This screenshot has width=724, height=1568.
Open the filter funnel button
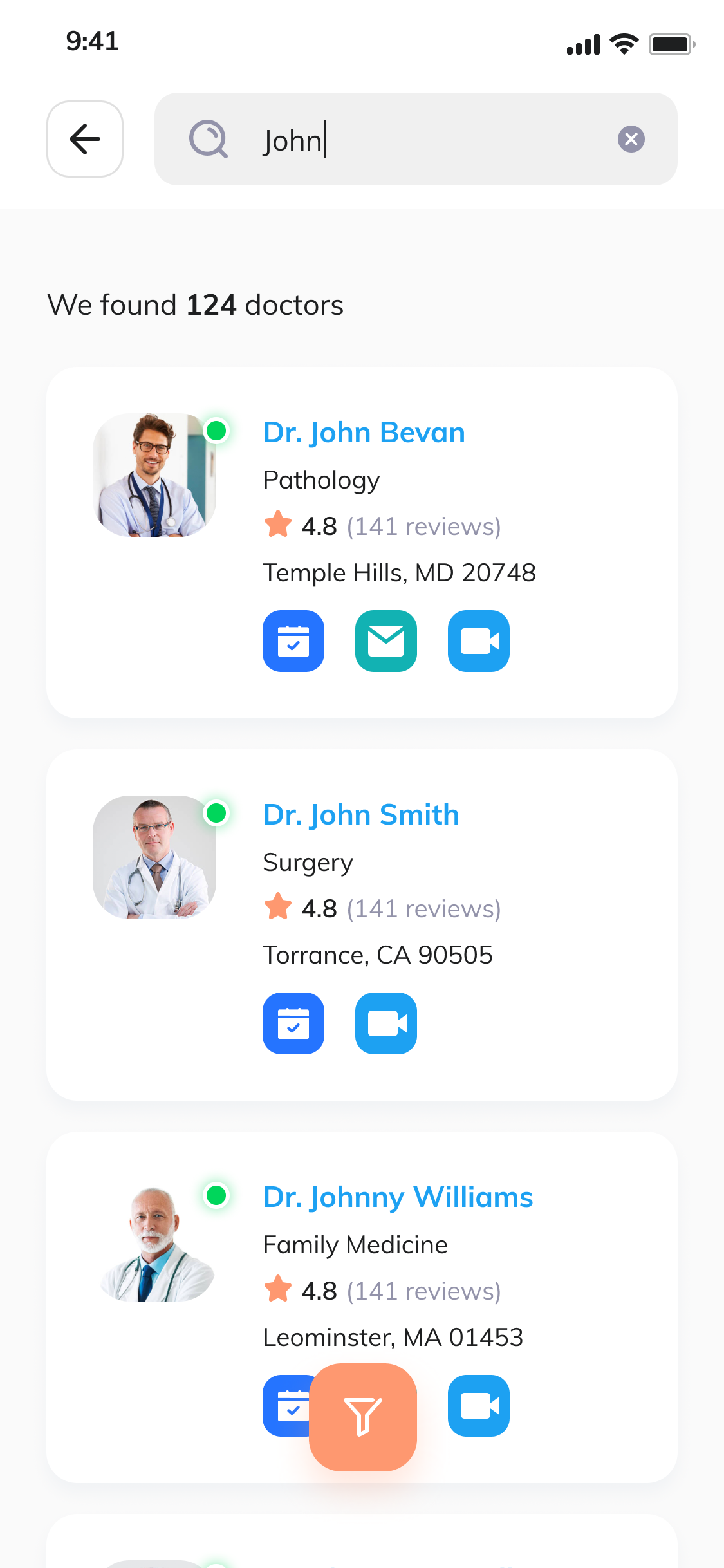363,1418
